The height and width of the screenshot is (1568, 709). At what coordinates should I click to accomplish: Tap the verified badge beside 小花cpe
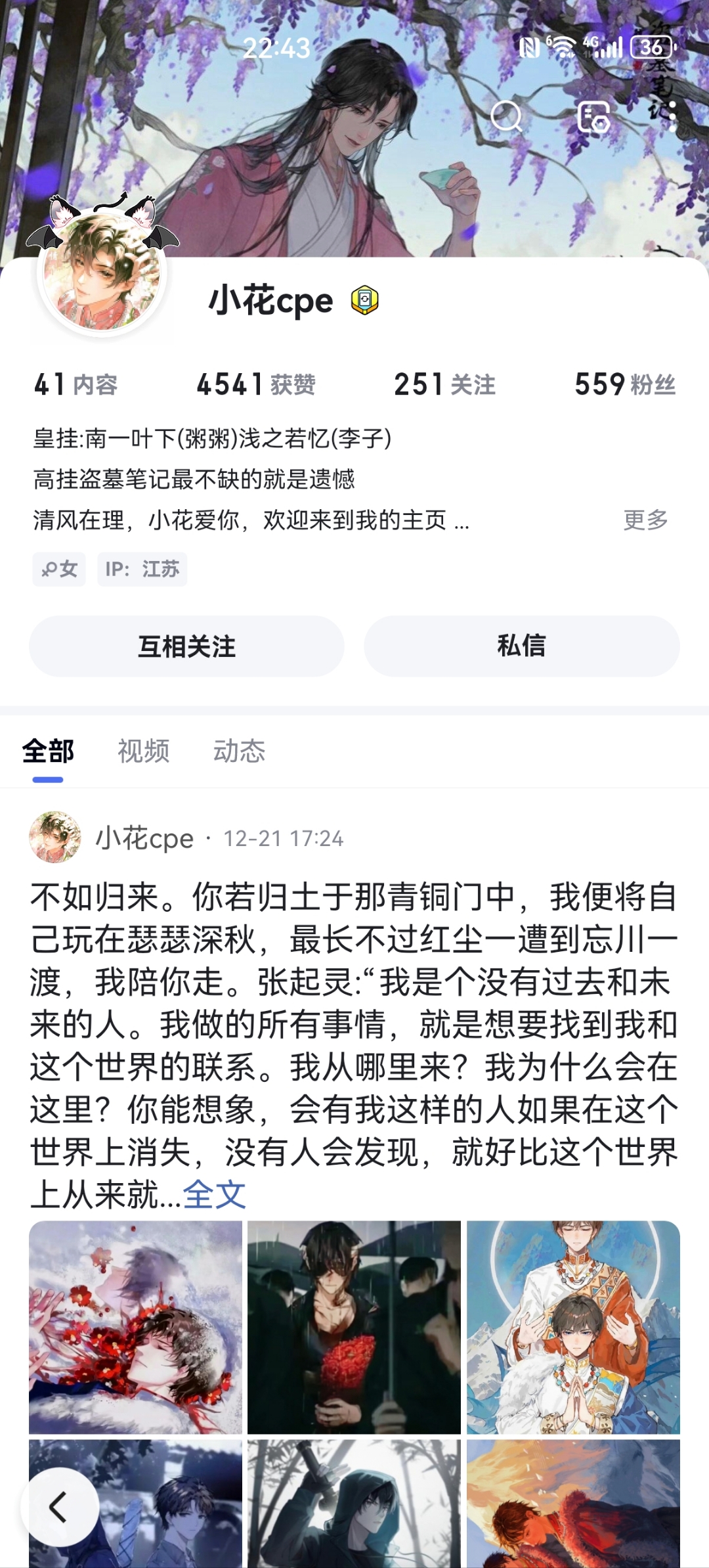364,301
